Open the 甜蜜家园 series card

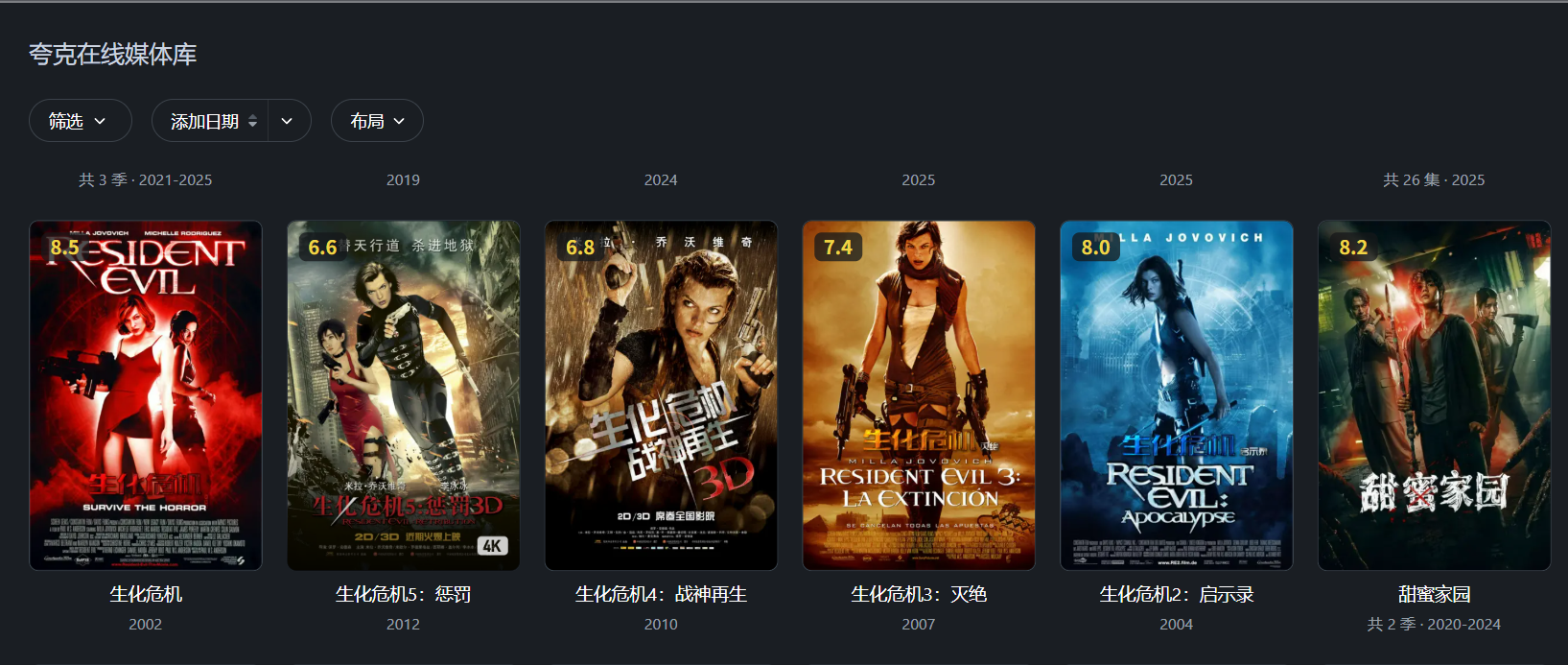(x=1434, y=395)
